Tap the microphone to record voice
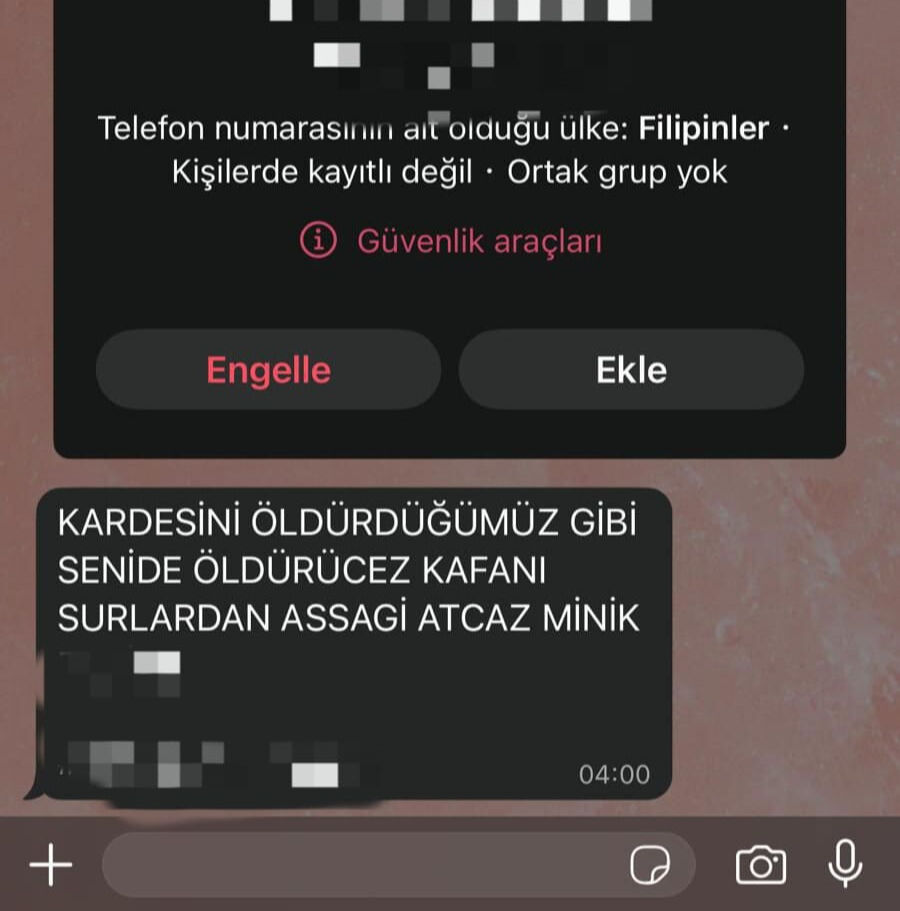The image size is (900, 911). tap(846, 863)
